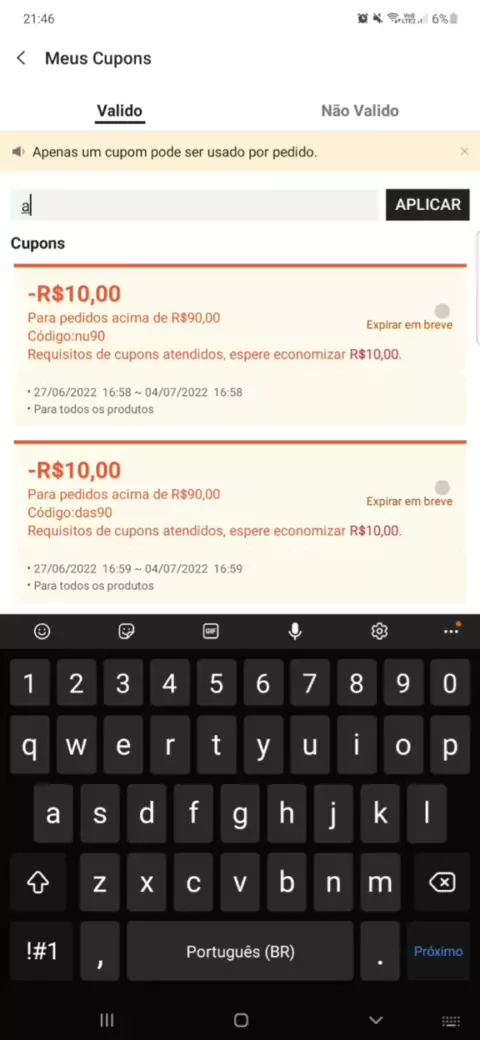The image size is (480, 1040).
Task: Open the keyboard GIF picker
Action: pyautogui.click(x=211, y=631)
